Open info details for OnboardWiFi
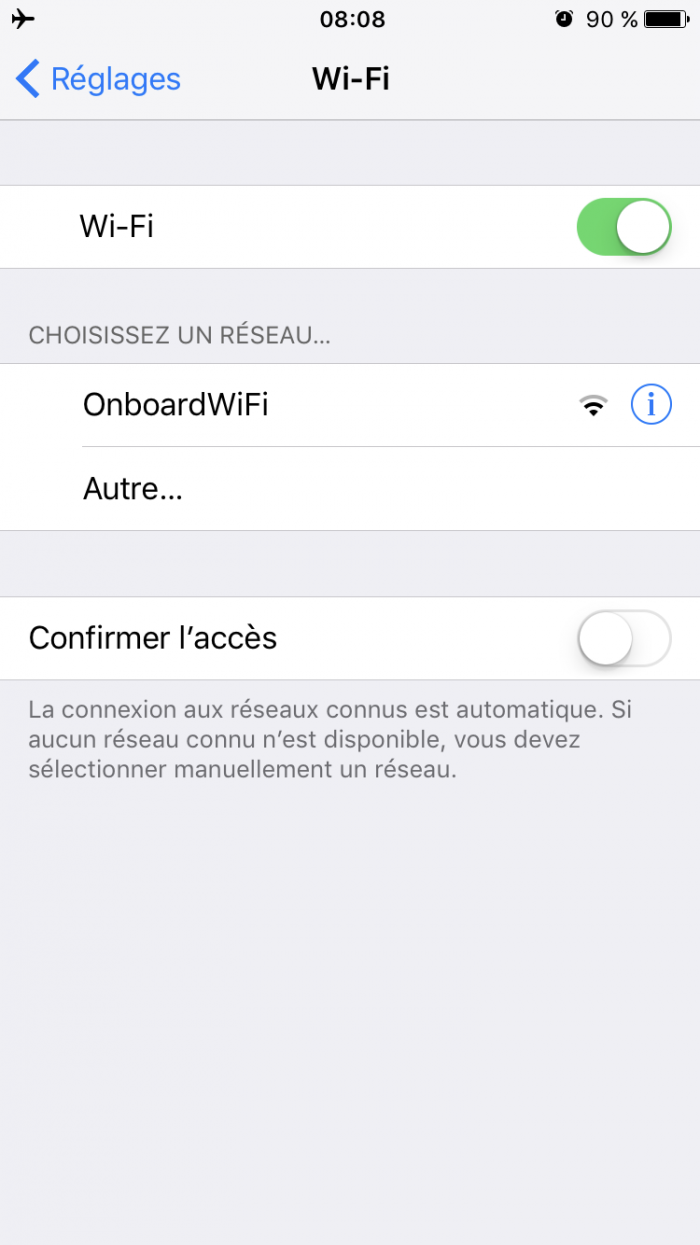Viewport: 700px width, 1245px height. click(x=651, y=405)
